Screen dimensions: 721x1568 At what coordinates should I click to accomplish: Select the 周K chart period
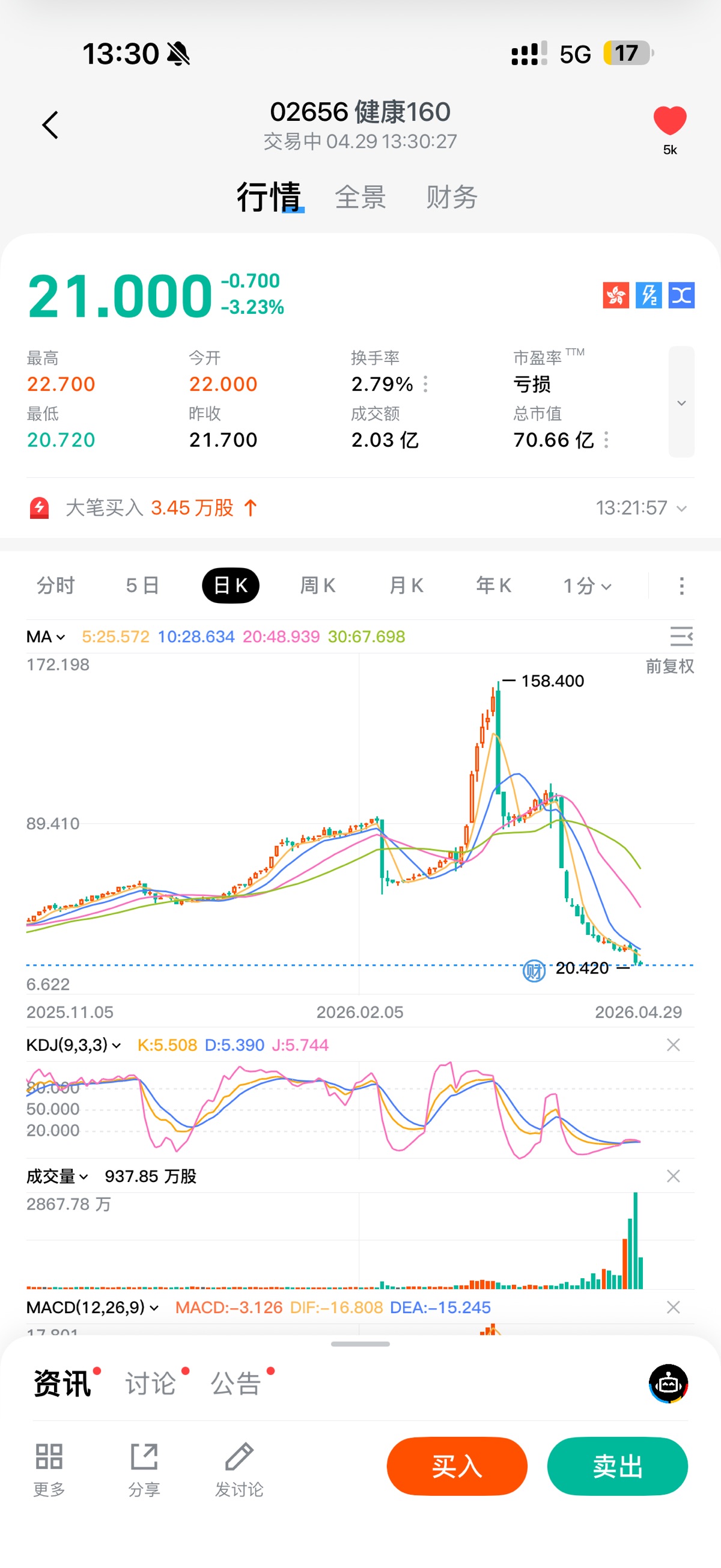click(x=318, y=586)
